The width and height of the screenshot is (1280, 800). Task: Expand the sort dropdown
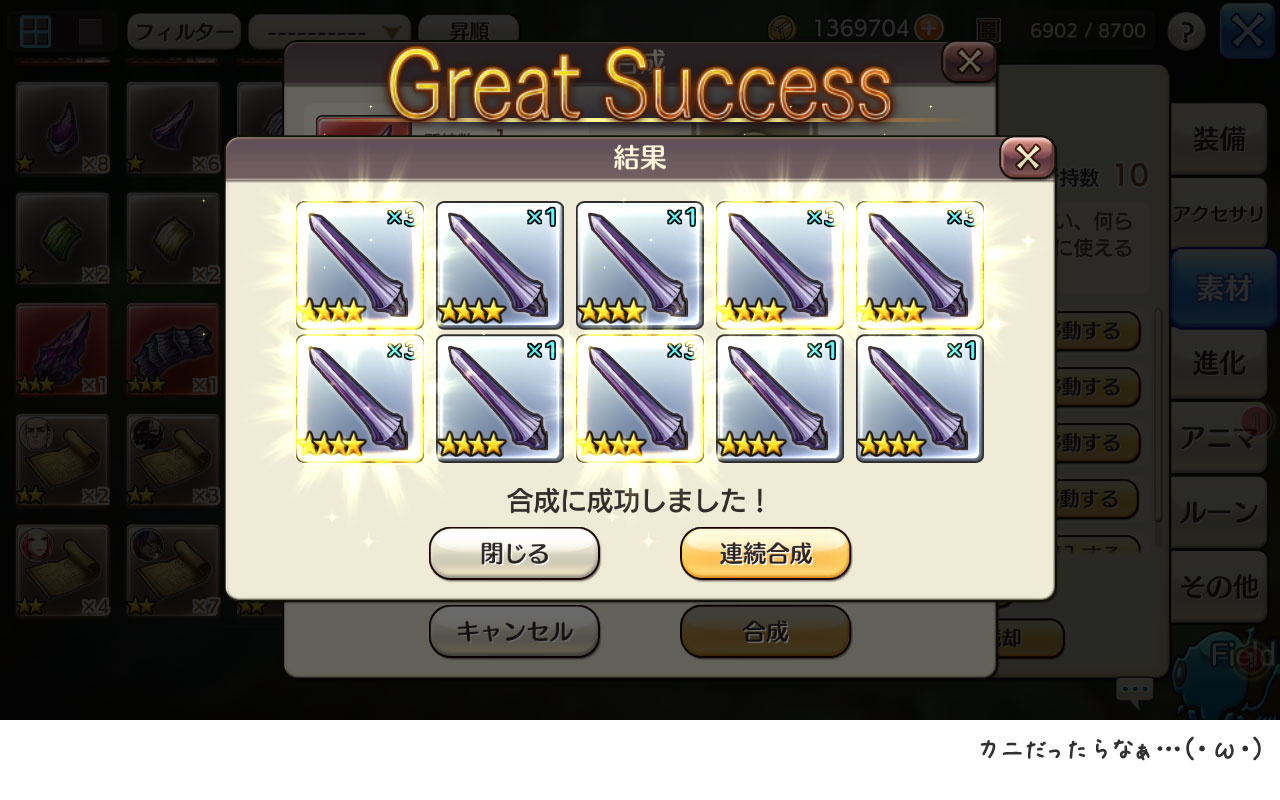click(330, 31)
